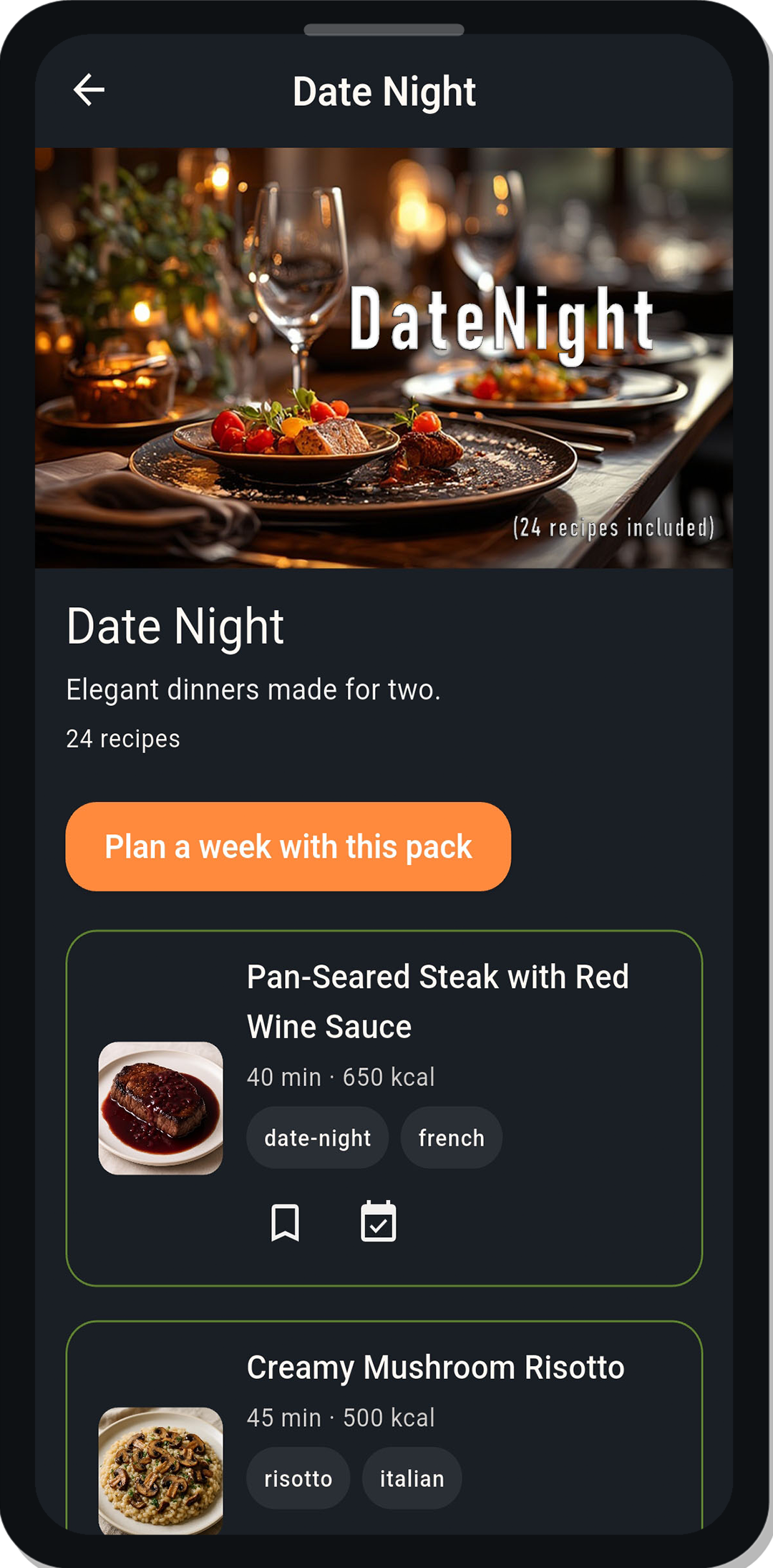This screenshot has height=1568, width=773.
Task: Tap the "(24 recipes included)" overlay text
Action: [x=613, y=530]
